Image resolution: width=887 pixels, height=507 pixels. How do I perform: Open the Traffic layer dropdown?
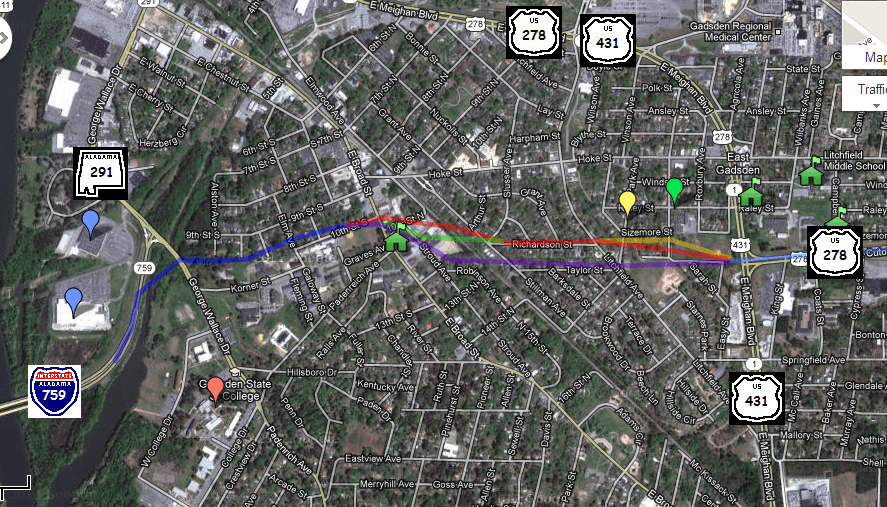coord(870,91)
